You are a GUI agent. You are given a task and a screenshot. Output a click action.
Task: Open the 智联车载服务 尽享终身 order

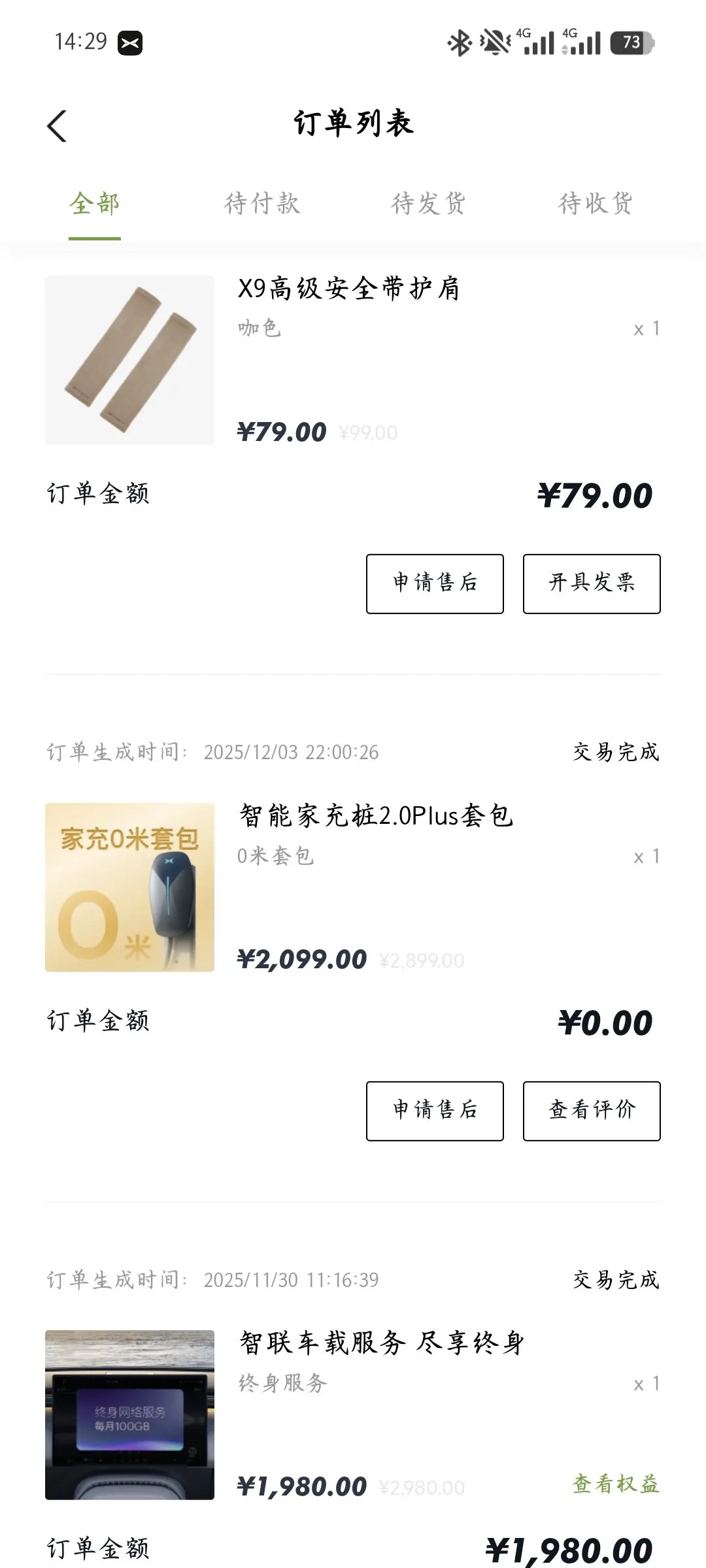(381, 1343)
